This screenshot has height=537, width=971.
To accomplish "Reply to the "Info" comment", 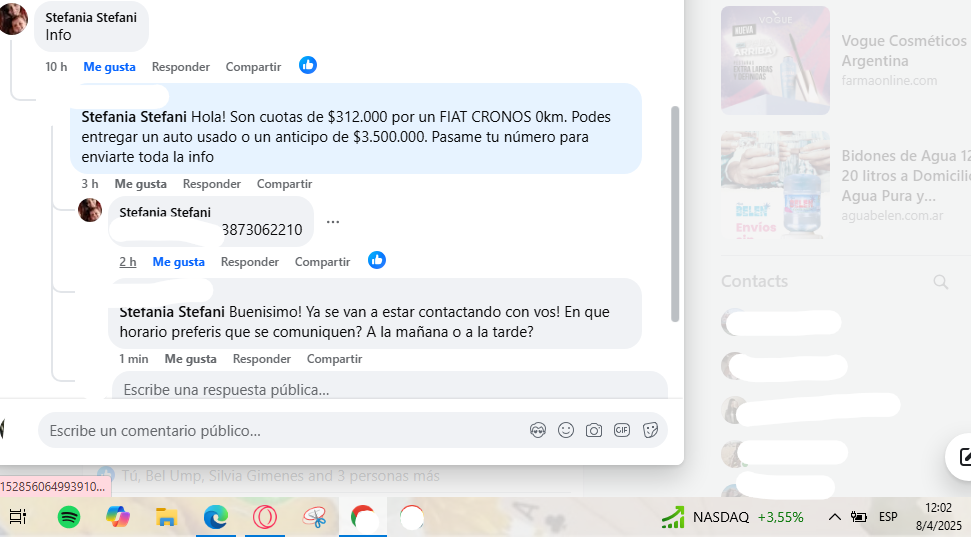I will tap(180, 67).
